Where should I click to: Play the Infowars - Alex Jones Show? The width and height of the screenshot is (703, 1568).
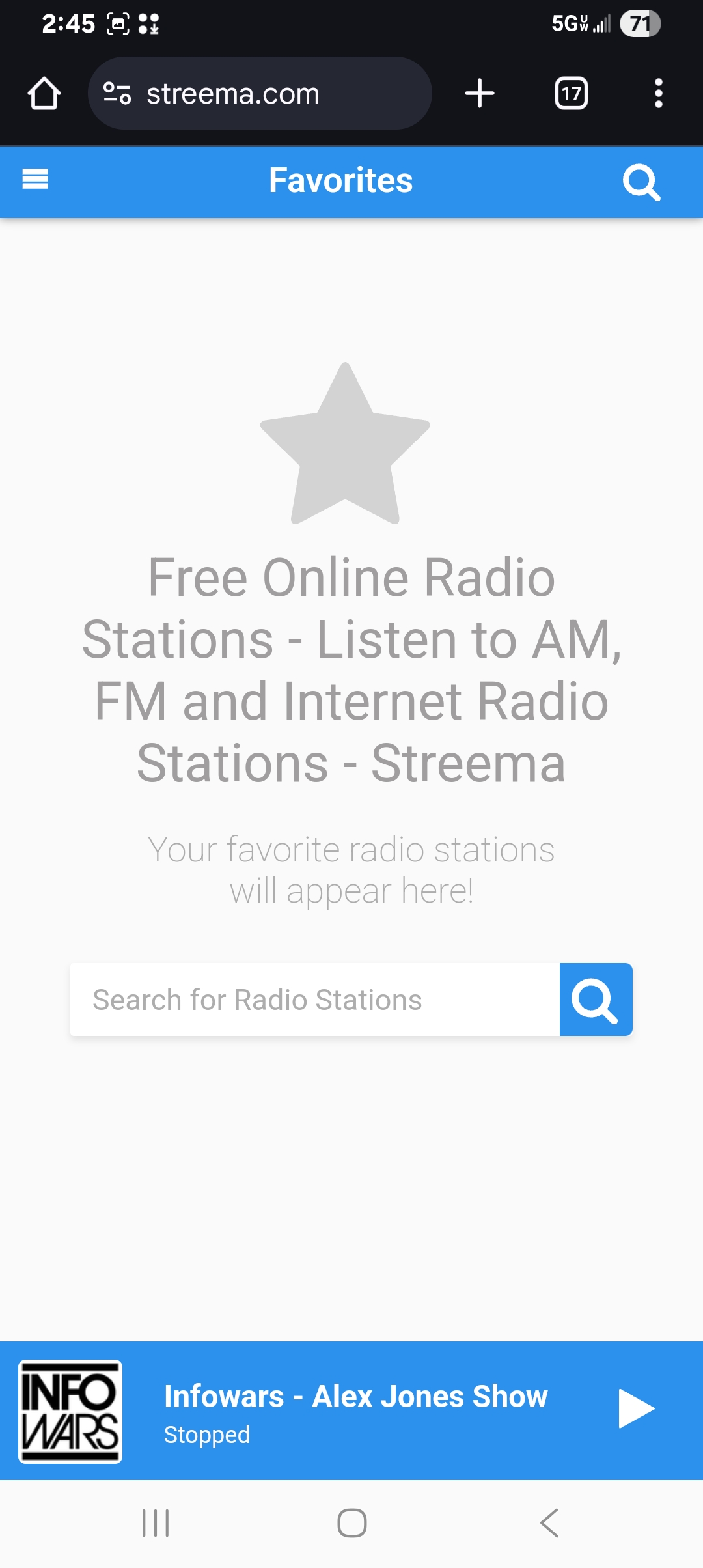635,1408
